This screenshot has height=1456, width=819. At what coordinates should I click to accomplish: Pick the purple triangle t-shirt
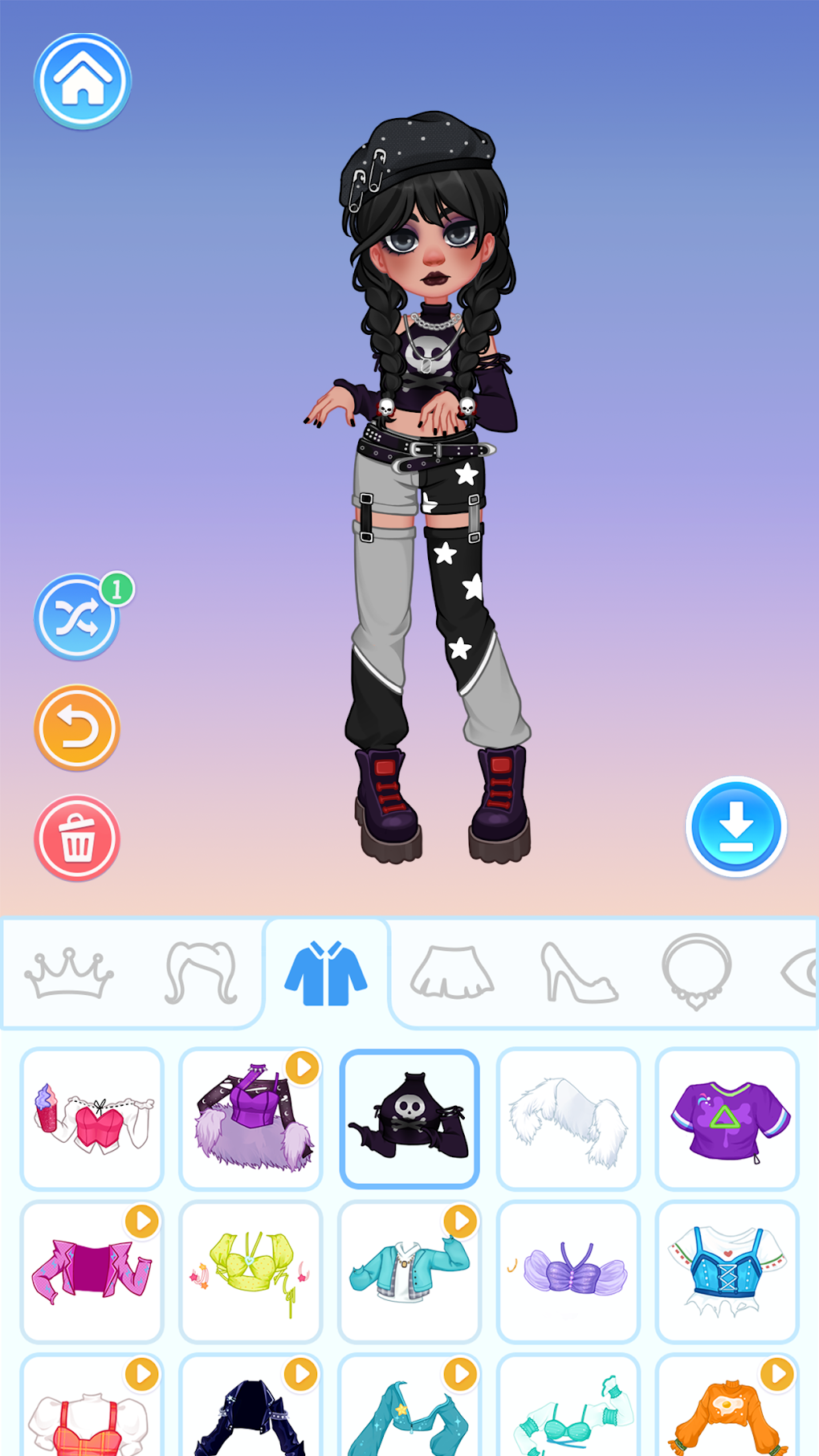(727, 1119)
